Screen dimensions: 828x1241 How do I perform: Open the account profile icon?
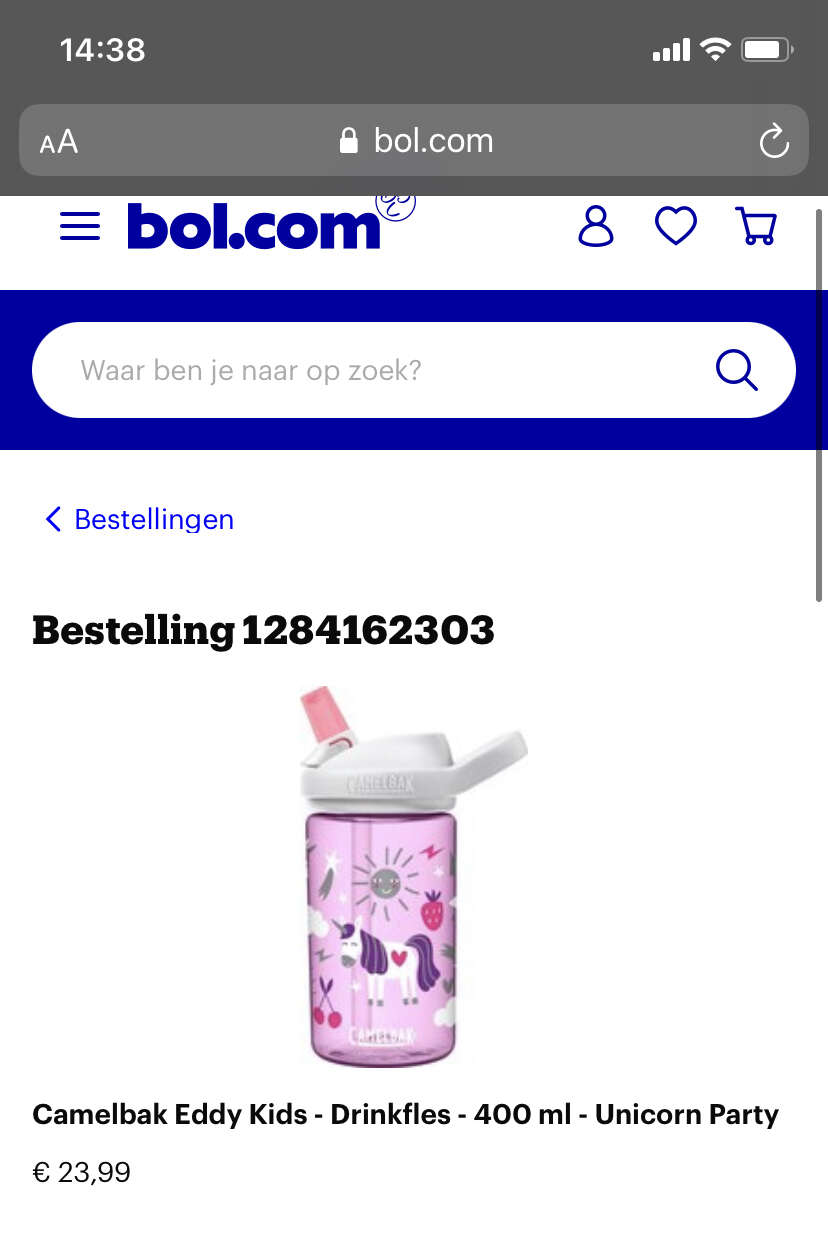click(x=596, y=227)
